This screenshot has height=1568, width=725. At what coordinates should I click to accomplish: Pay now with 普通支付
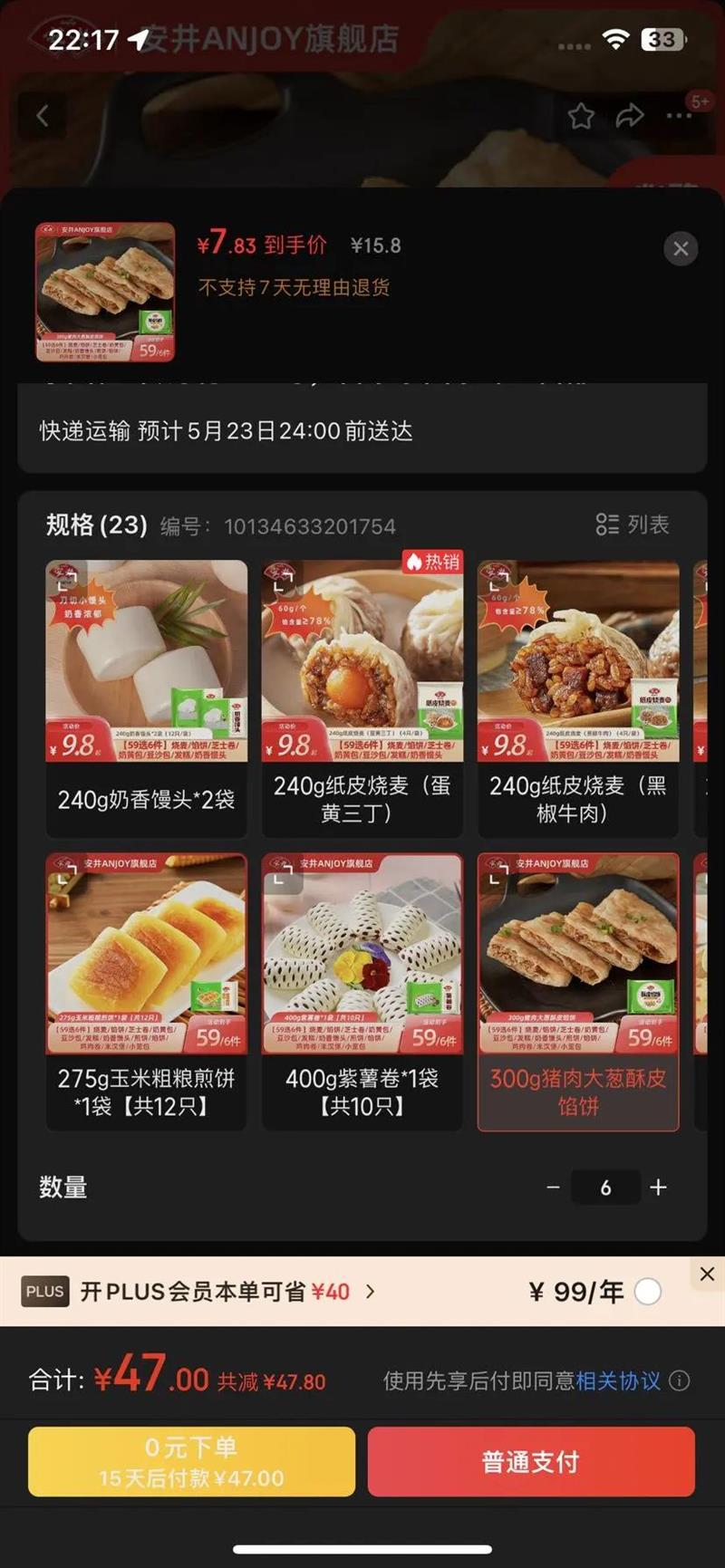click(x=531, y=1461)
